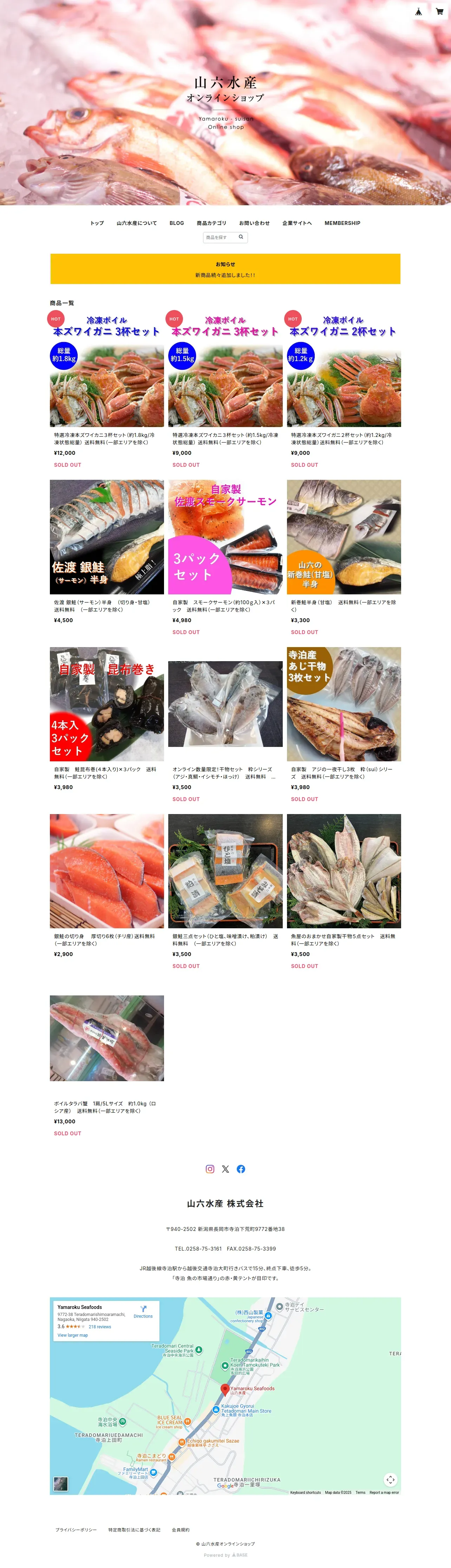Open the お知らせ announcement banner
Viewport: 451px width, 1568px height.
pos(225,269)
